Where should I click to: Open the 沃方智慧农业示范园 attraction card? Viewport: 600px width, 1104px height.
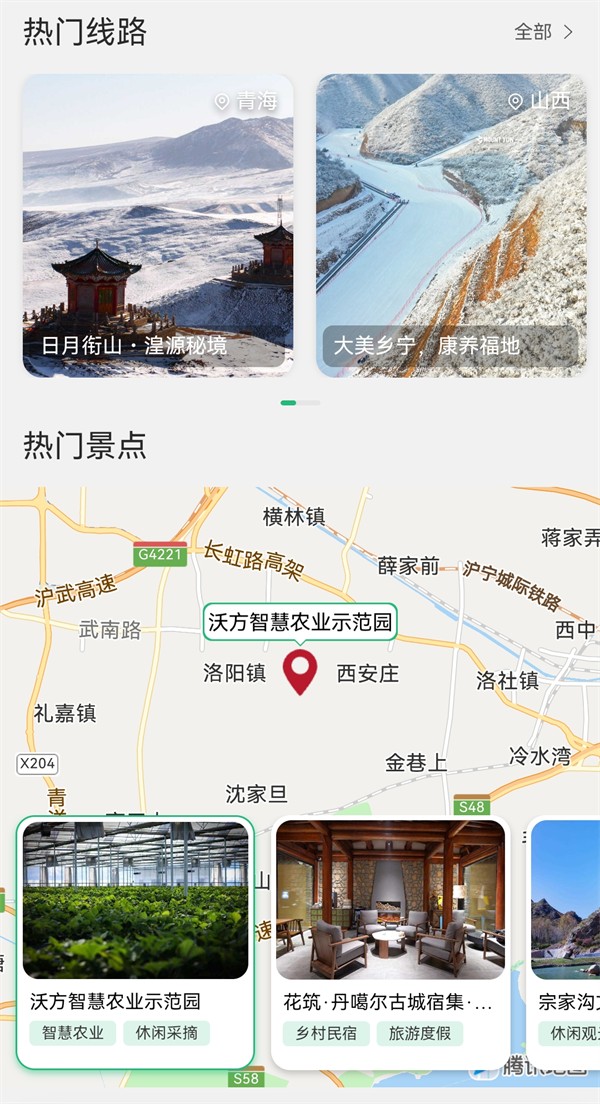click(x=135, y=942)
